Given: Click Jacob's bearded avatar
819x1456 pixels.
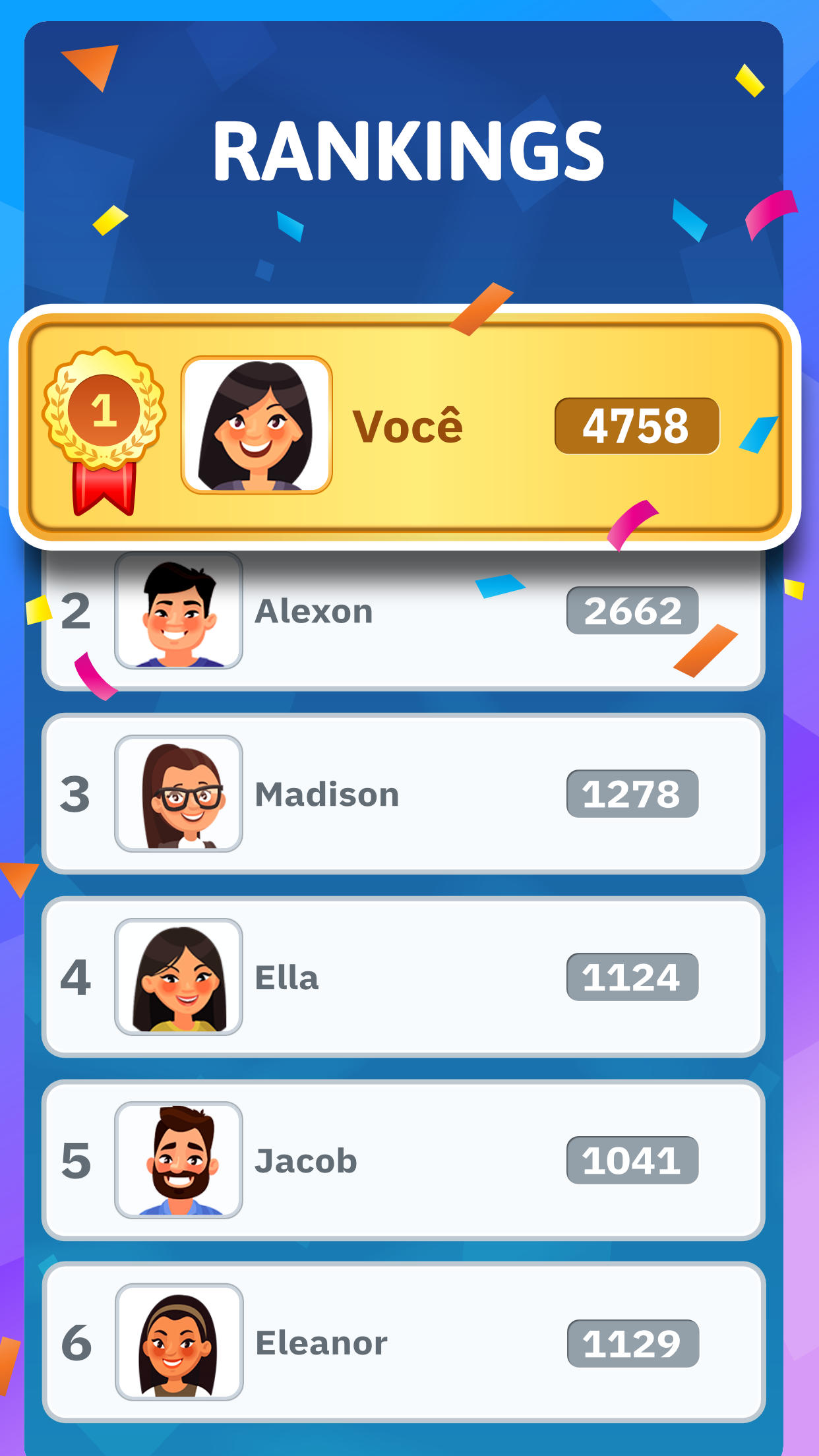Looking at the screenshot, I should tap(178, 1162).
